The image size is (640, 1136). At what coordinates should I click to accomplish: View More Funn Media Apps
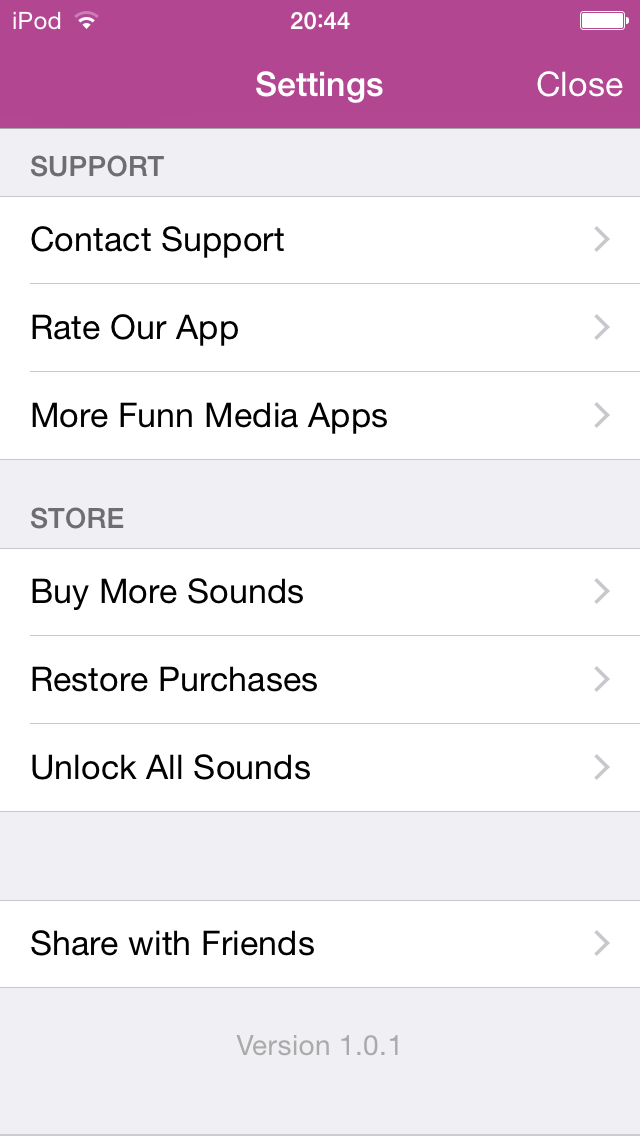coord(320,416)
